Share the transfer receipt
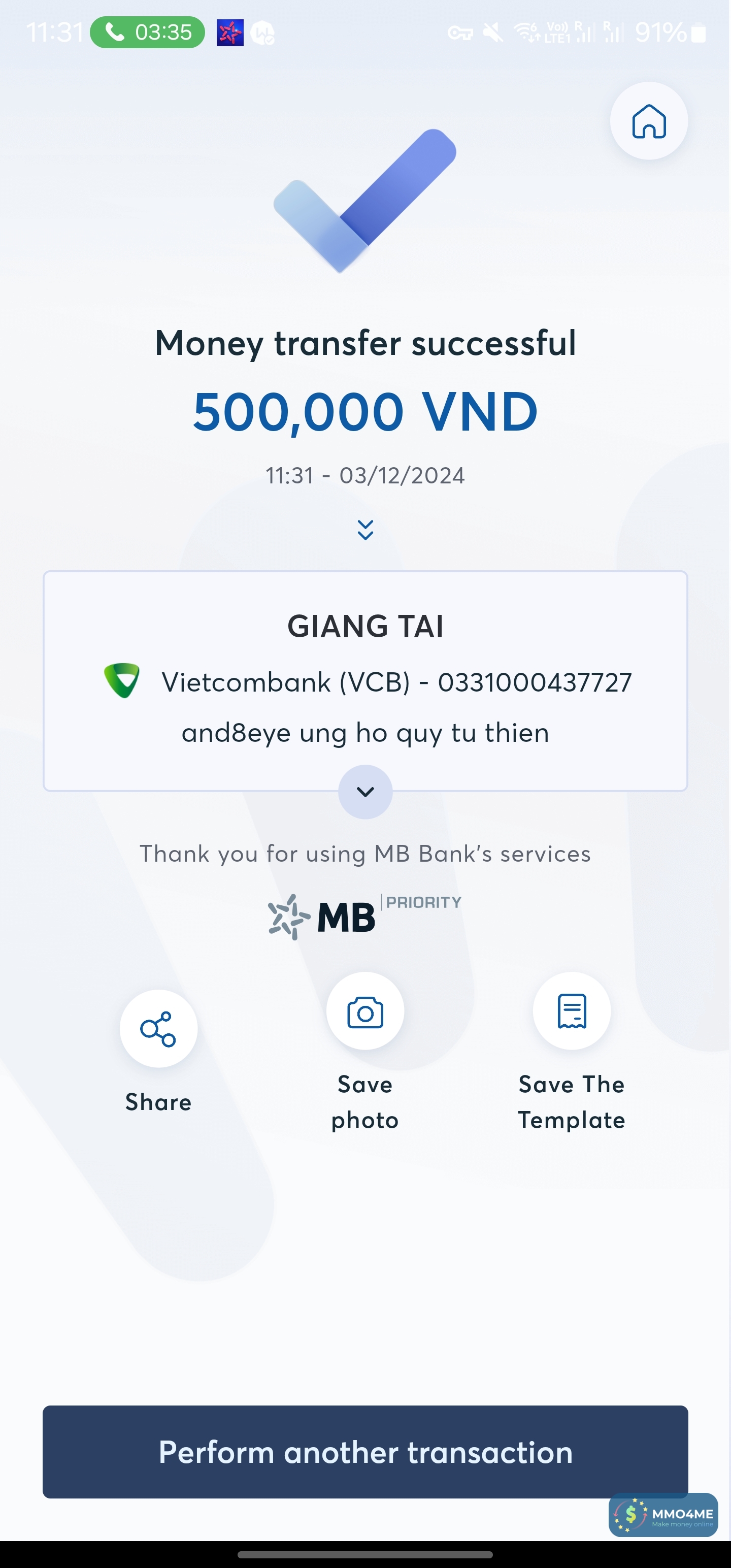 click(x=158, y=1029)
